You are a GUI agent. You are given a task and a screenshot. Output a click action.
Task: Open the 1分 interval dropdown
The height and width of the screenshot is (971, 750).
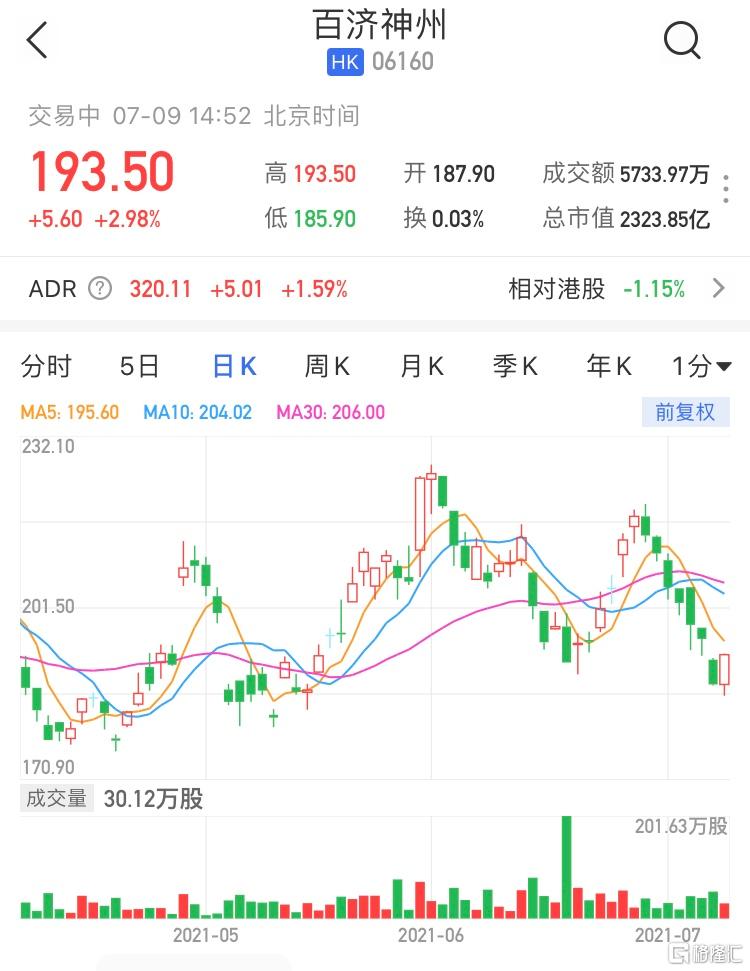(701, 367)
